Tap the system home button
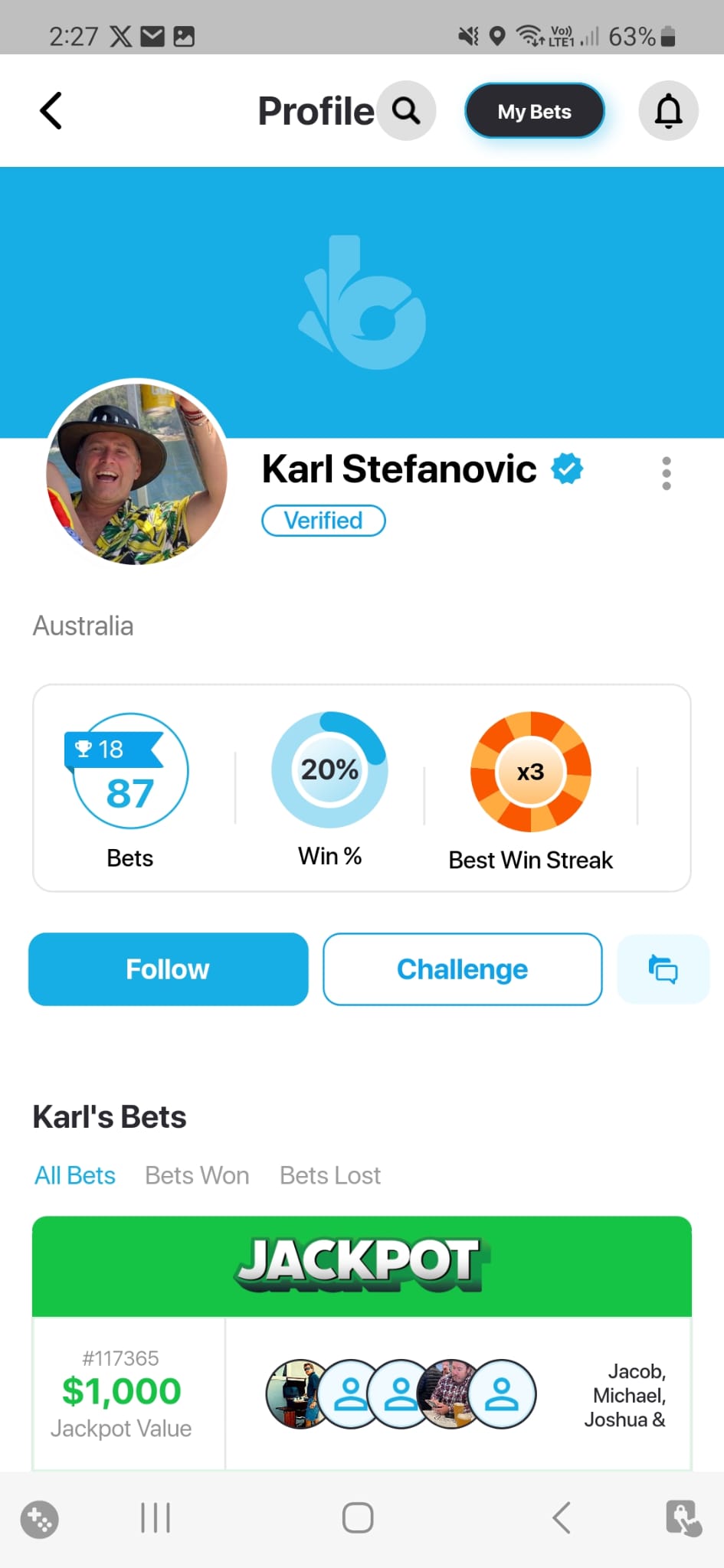Image resolution: width=724 pixels, height=1568 pixels. 358,1517
